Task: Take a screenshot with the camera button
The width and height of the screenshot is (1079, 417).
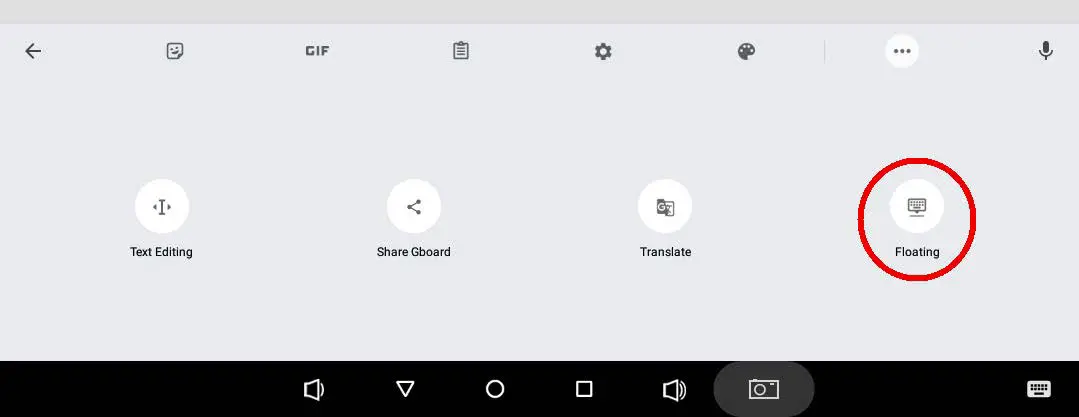Action: [x=763, y=389]
